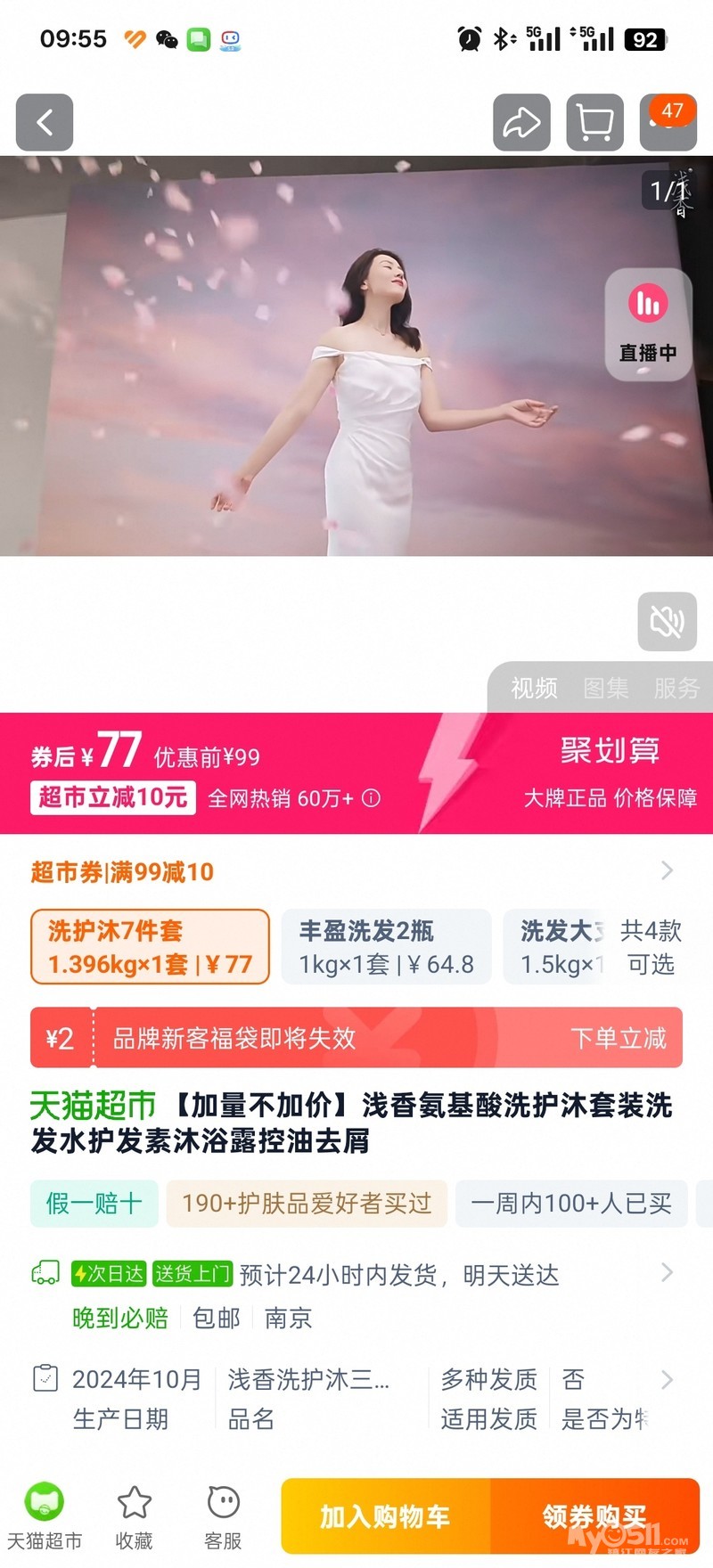This screenshot has height=1568, width=713.
Task: Open the 假一赔十 guarantee tag
Action: (x=94, y=1204)
